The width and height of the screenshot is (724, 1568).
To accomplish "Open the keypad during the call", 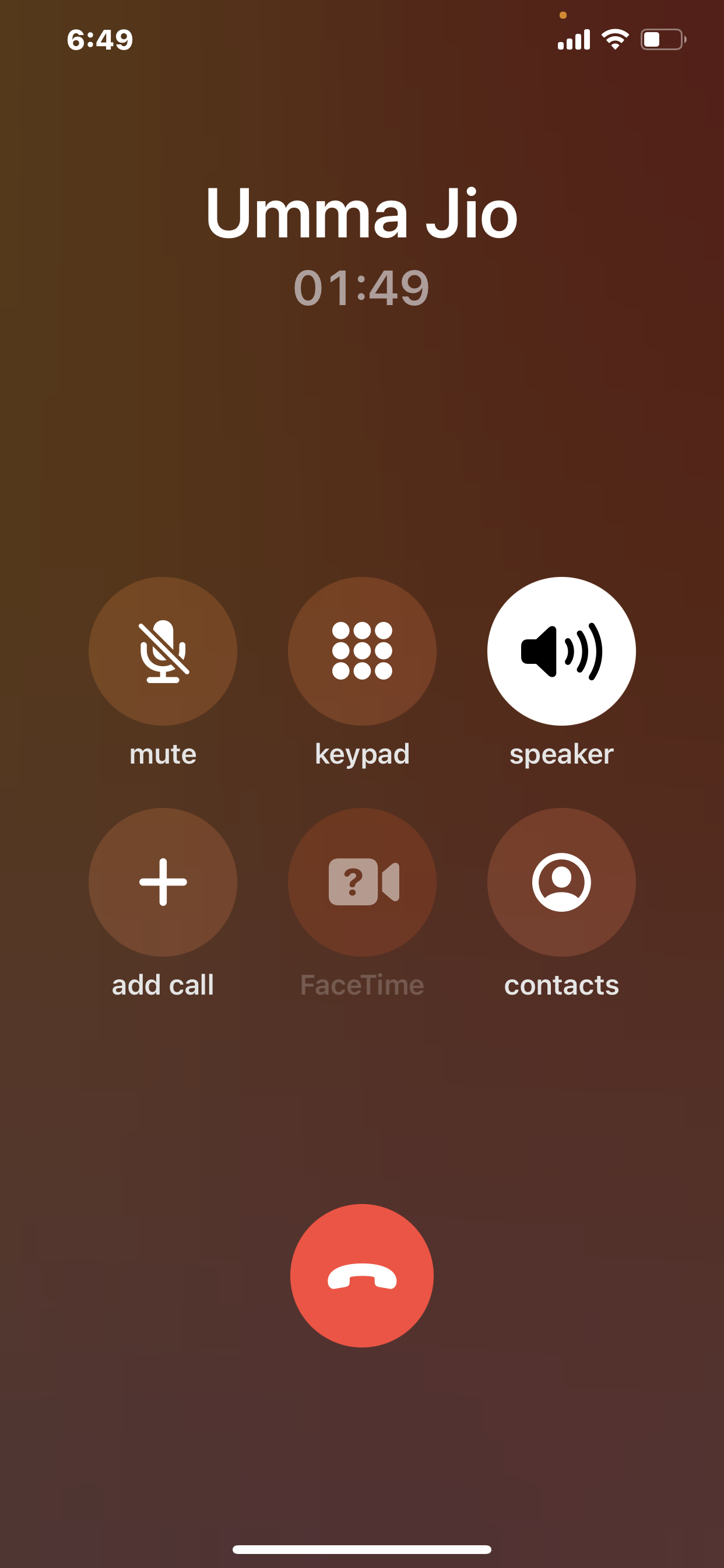I will [362, 650].
